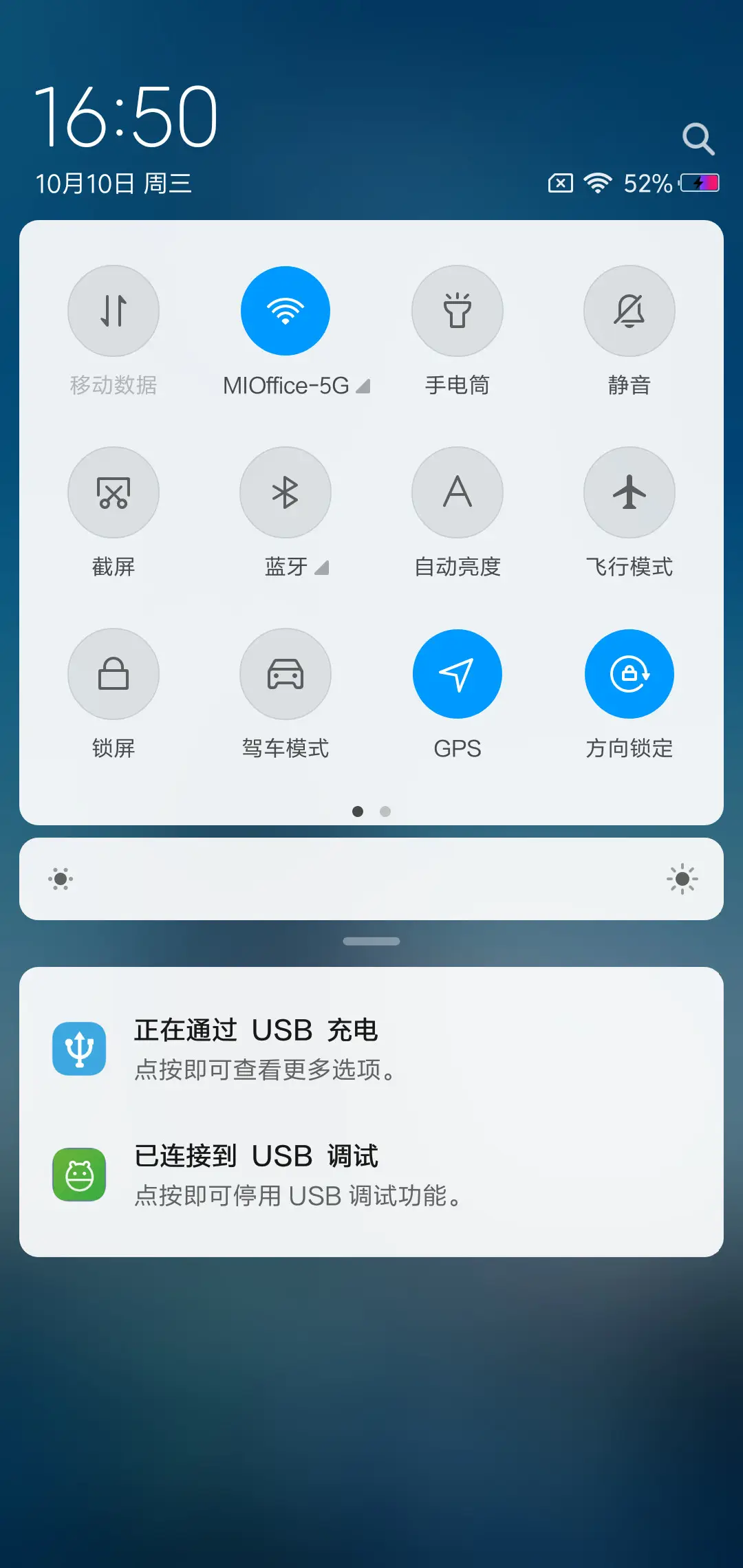The image size is (743, 1568).
Task: Disable GPS
Action: (x=457, y=674)
